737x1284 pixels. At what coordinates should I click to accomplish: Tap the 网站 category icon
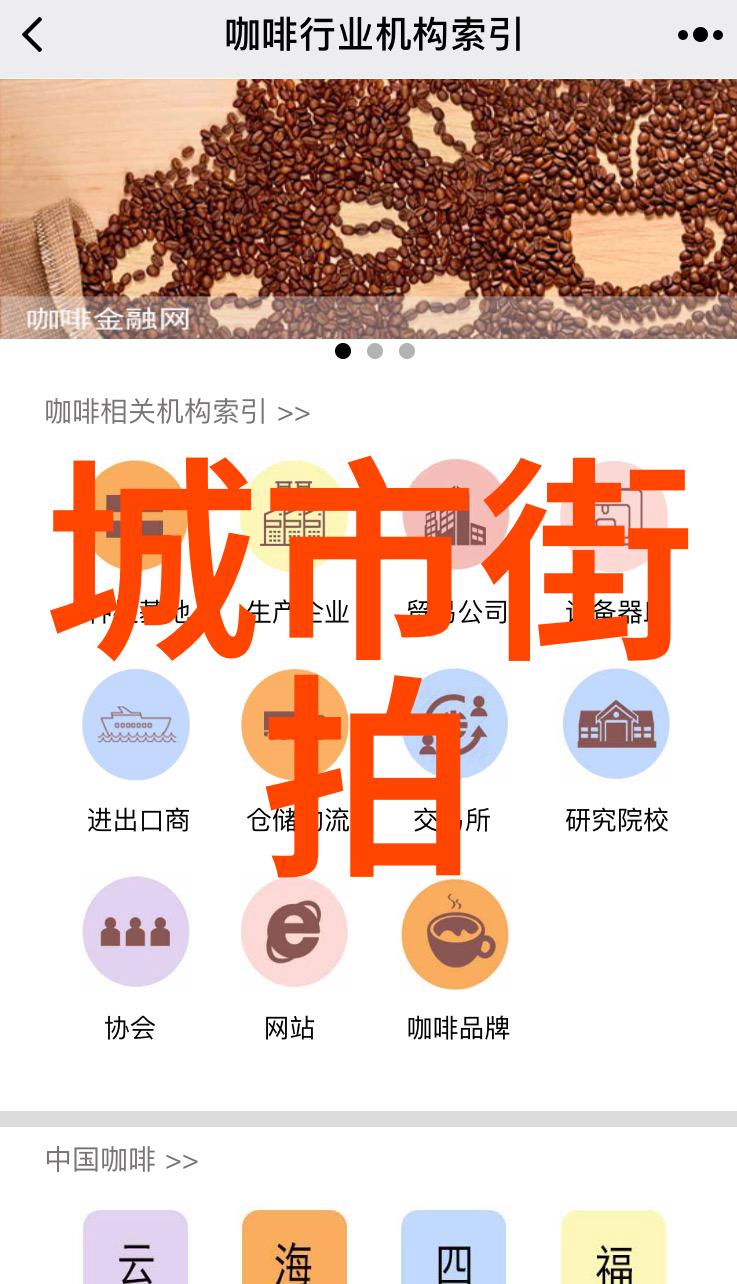point(294,931)
